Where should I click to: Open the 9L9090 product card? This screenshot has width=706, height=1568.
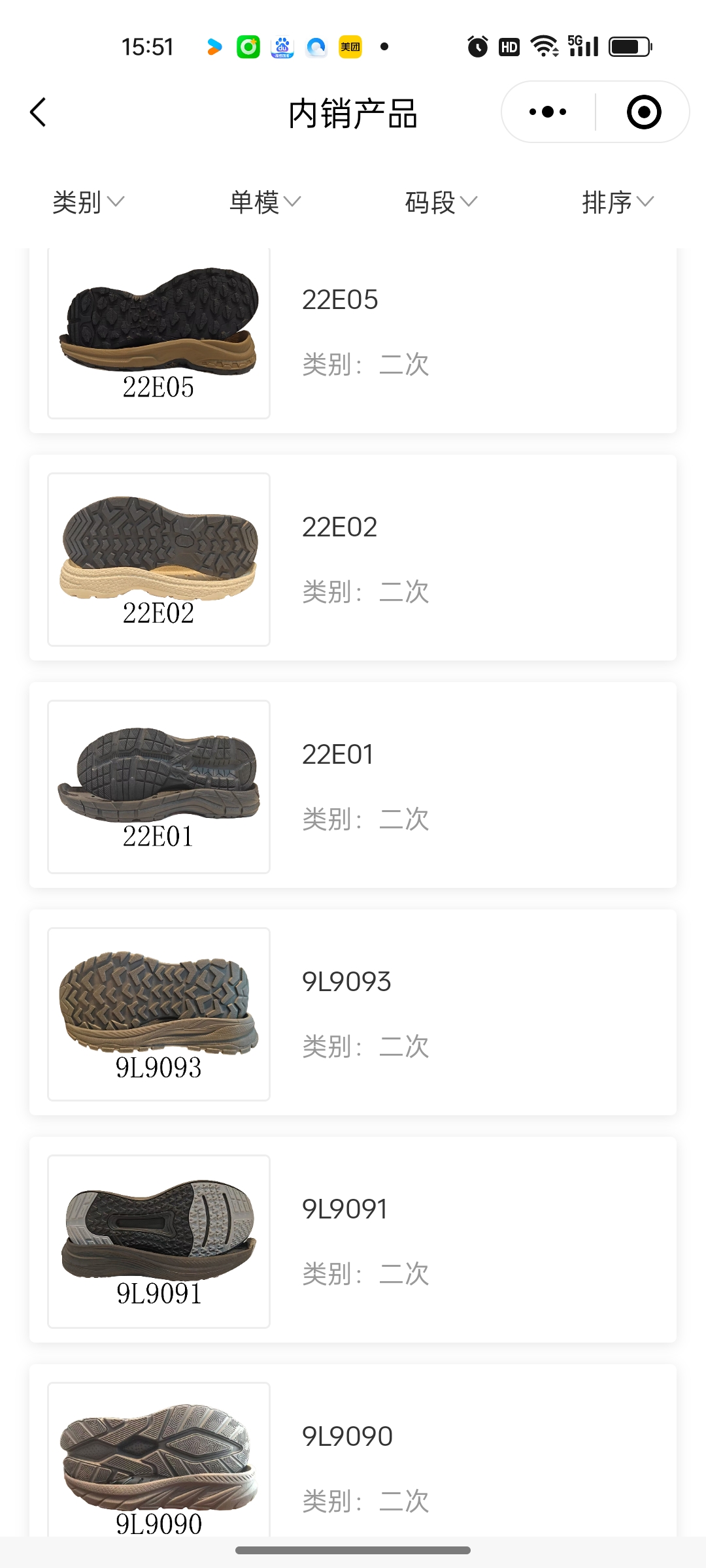tap(353, 1457)
